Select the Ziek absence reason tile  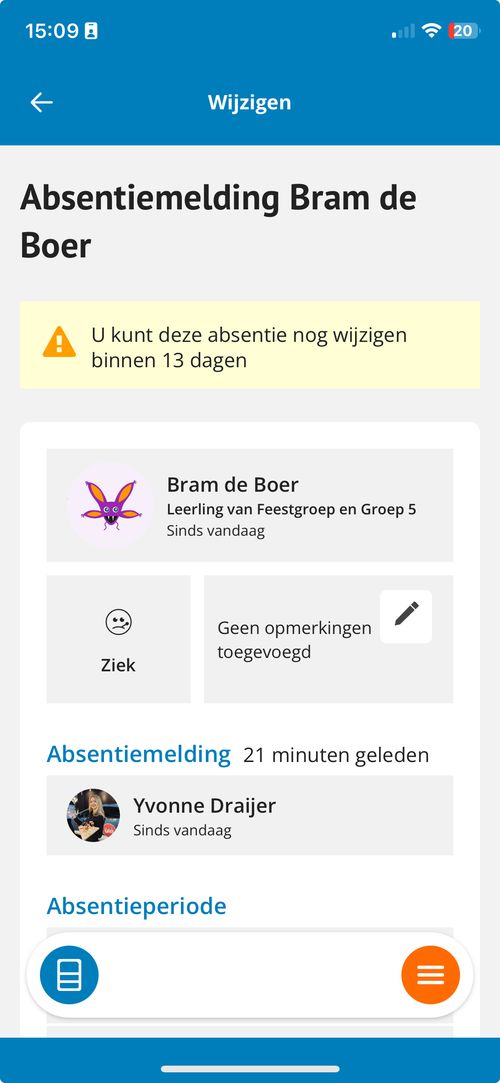119,639
